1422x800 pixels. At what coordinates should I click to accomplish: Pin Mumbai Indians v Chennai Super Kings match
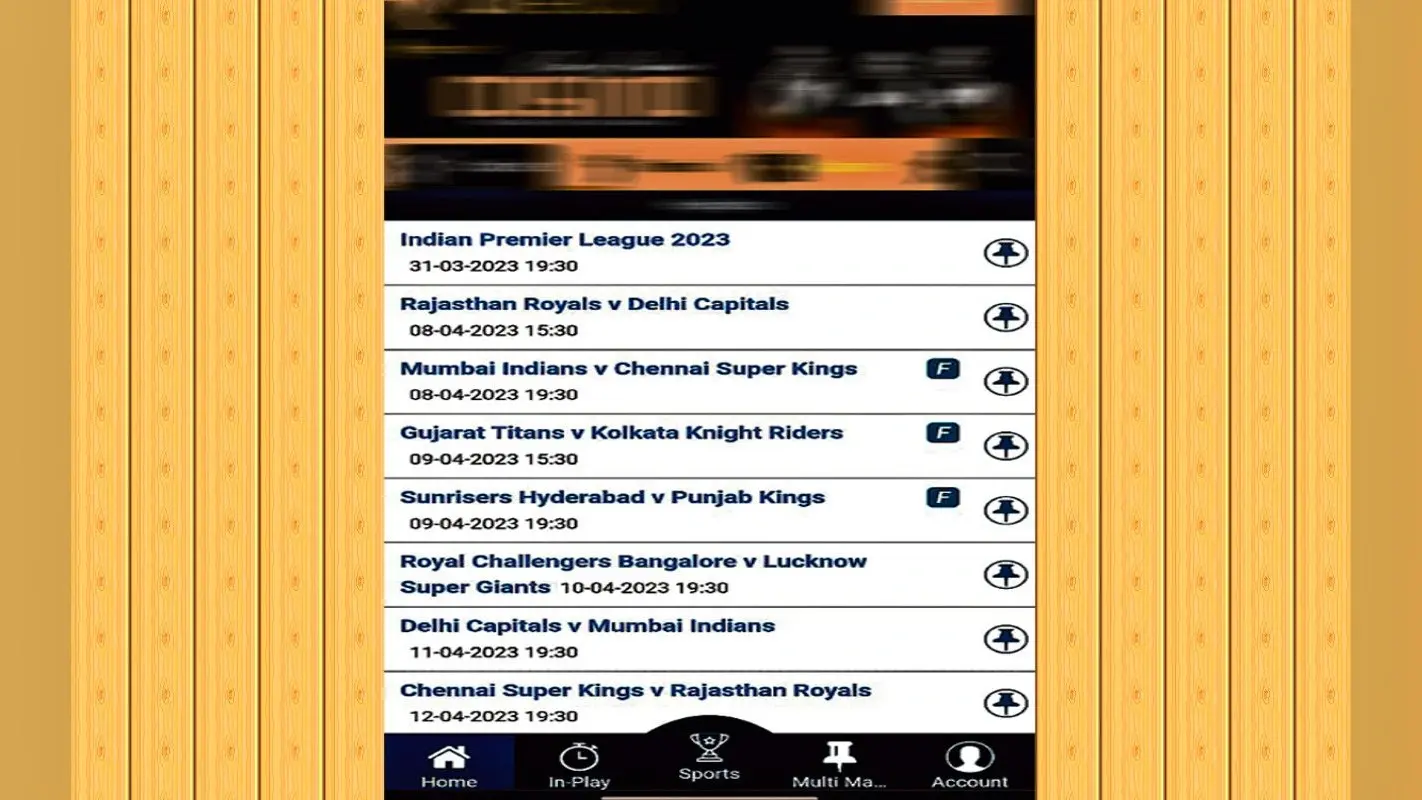click(1006, 382)
